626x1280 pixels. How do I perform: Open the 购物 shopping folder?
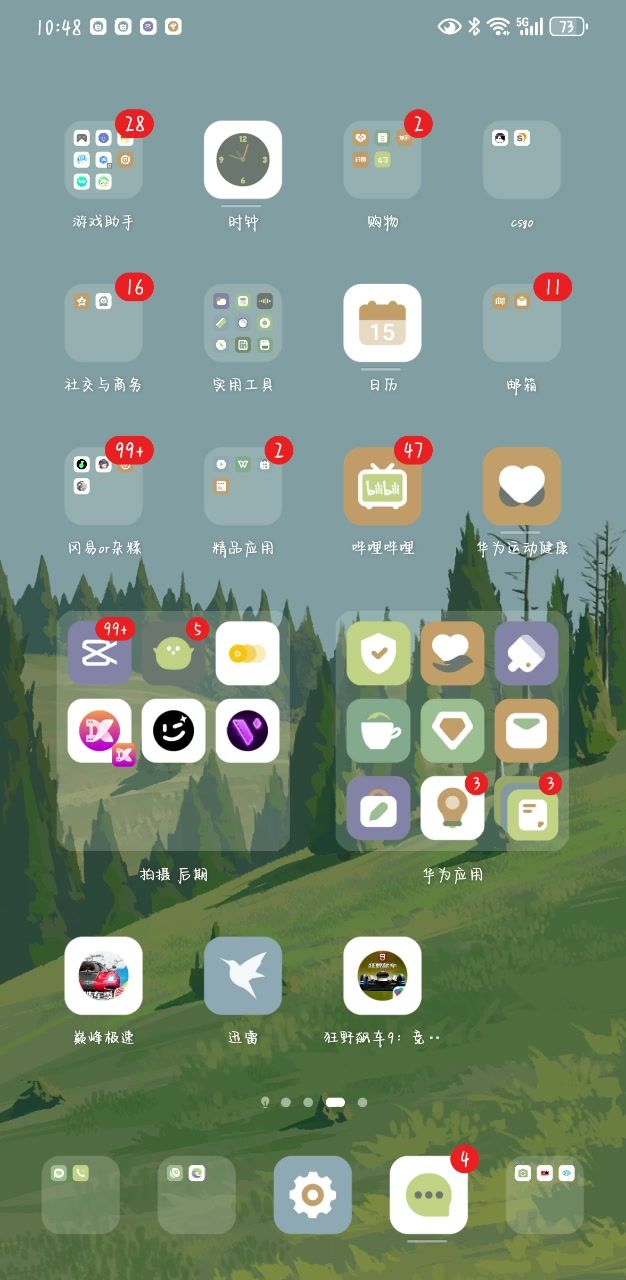click(382, 160)
